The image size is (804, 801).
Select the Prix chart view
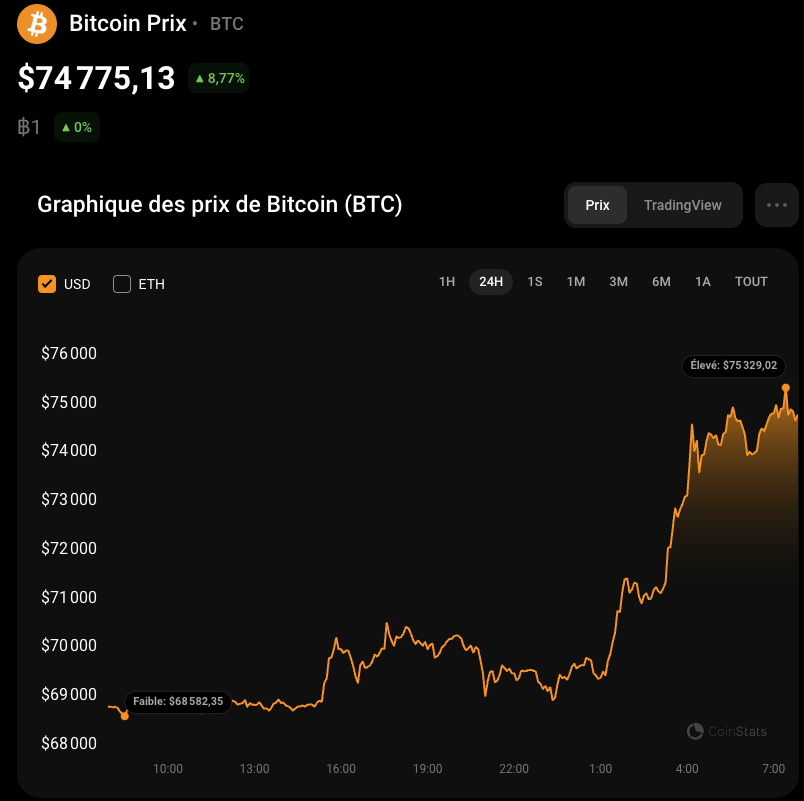pyautogui.click(x=597, y=205)
